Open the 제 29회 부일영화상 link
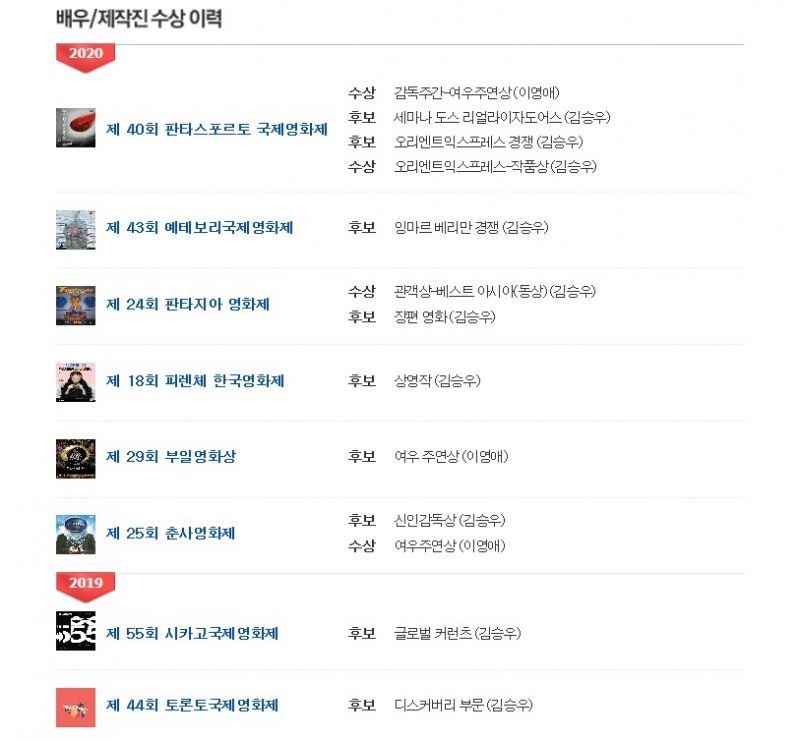This screenshot has width=800, height=740. (171, 457)
